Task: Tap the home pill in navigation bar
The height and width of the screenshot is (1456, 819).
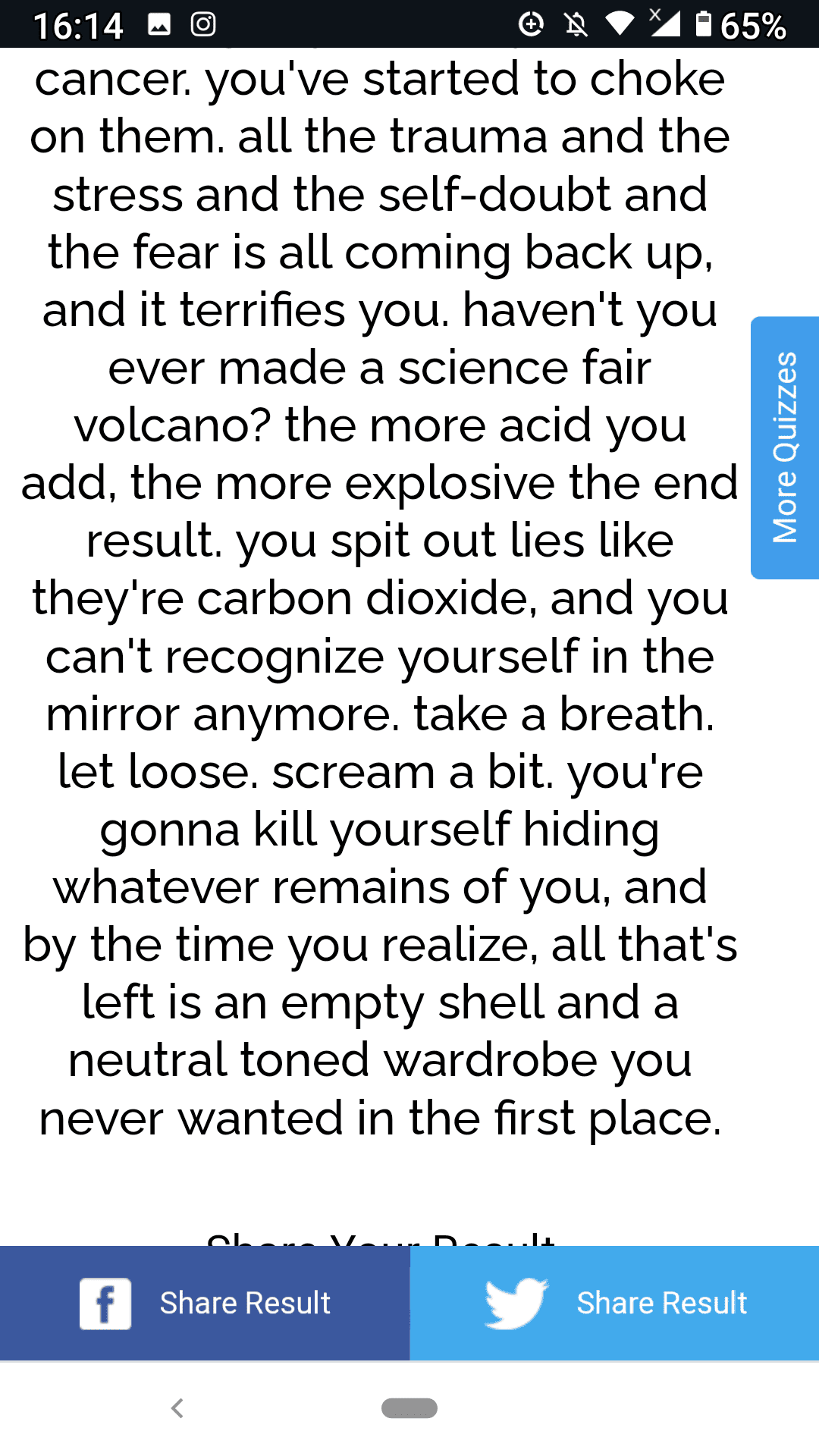Action: coord(409,1408)
